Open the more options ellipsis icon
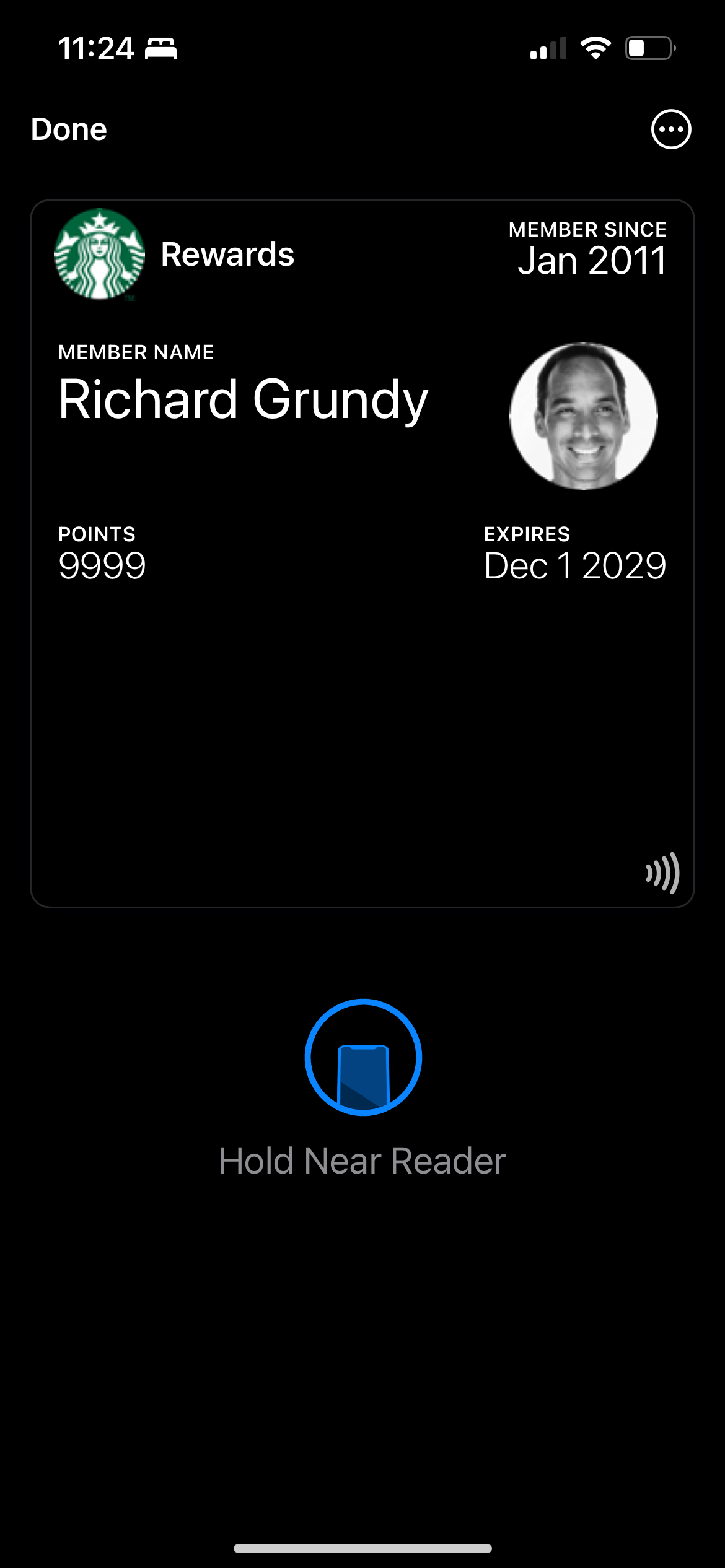 pyautogui.click(x=670, y=129)
